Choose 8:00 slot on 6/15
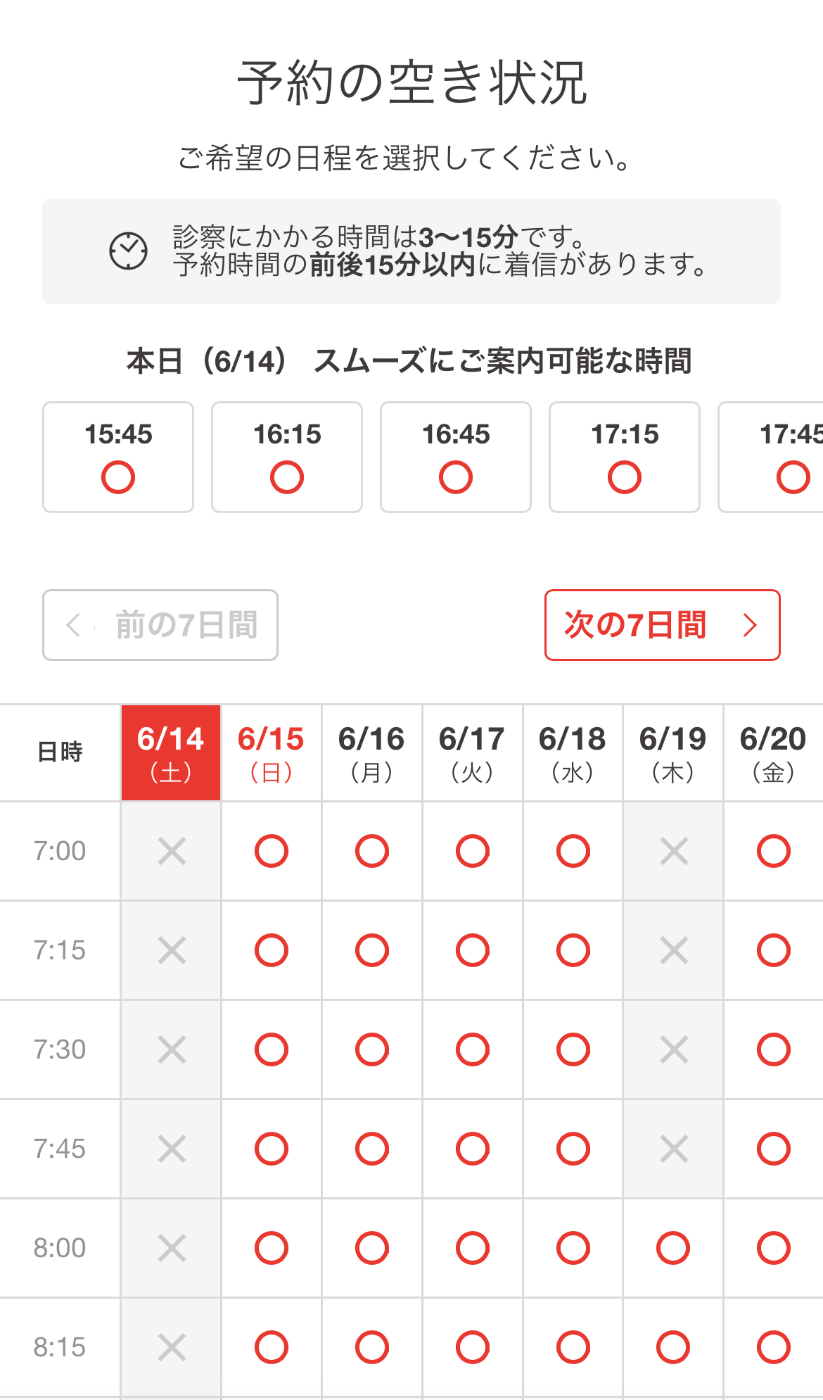823x1400 pixels. 271,1248
